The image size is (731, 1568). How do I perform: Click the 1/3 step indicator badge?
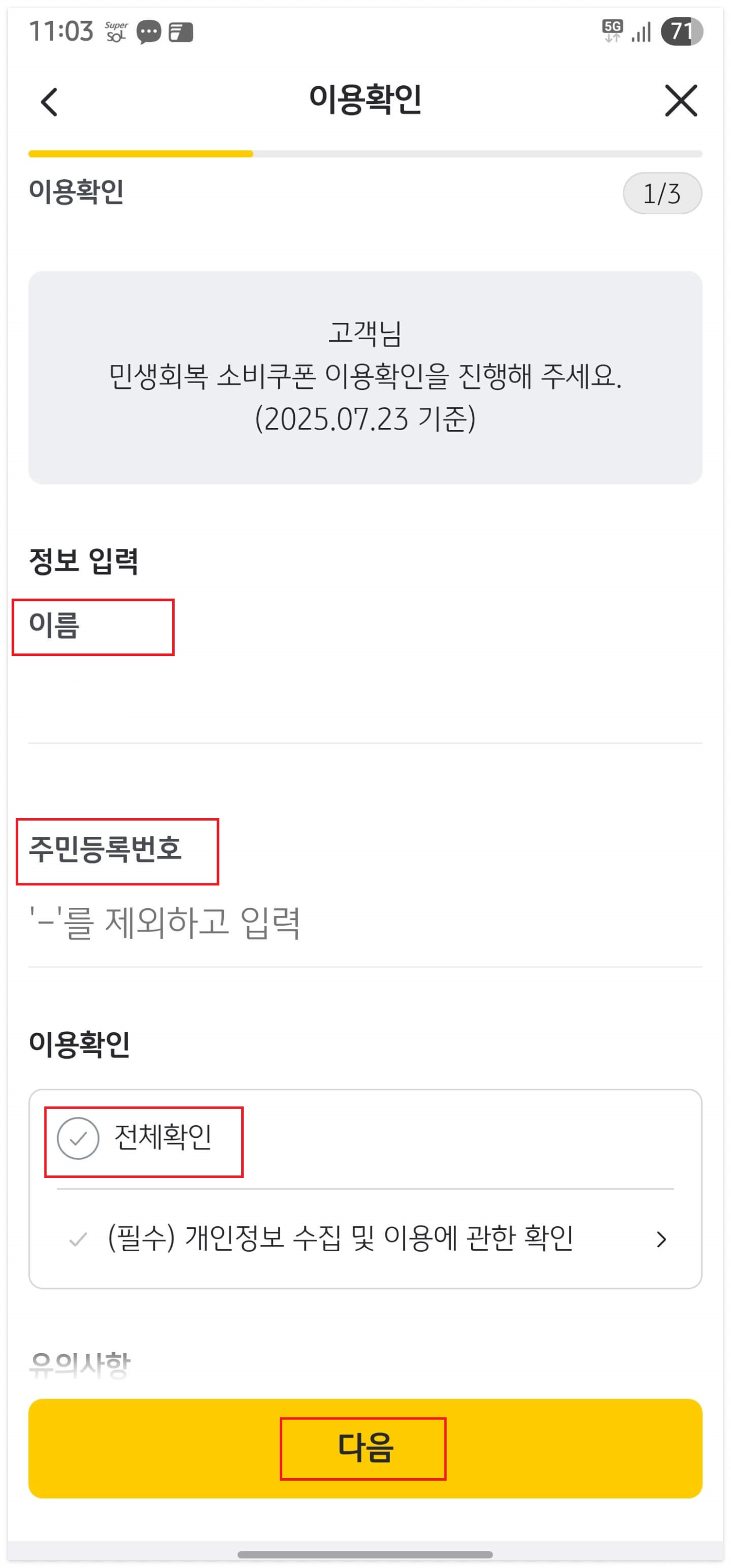662,192
